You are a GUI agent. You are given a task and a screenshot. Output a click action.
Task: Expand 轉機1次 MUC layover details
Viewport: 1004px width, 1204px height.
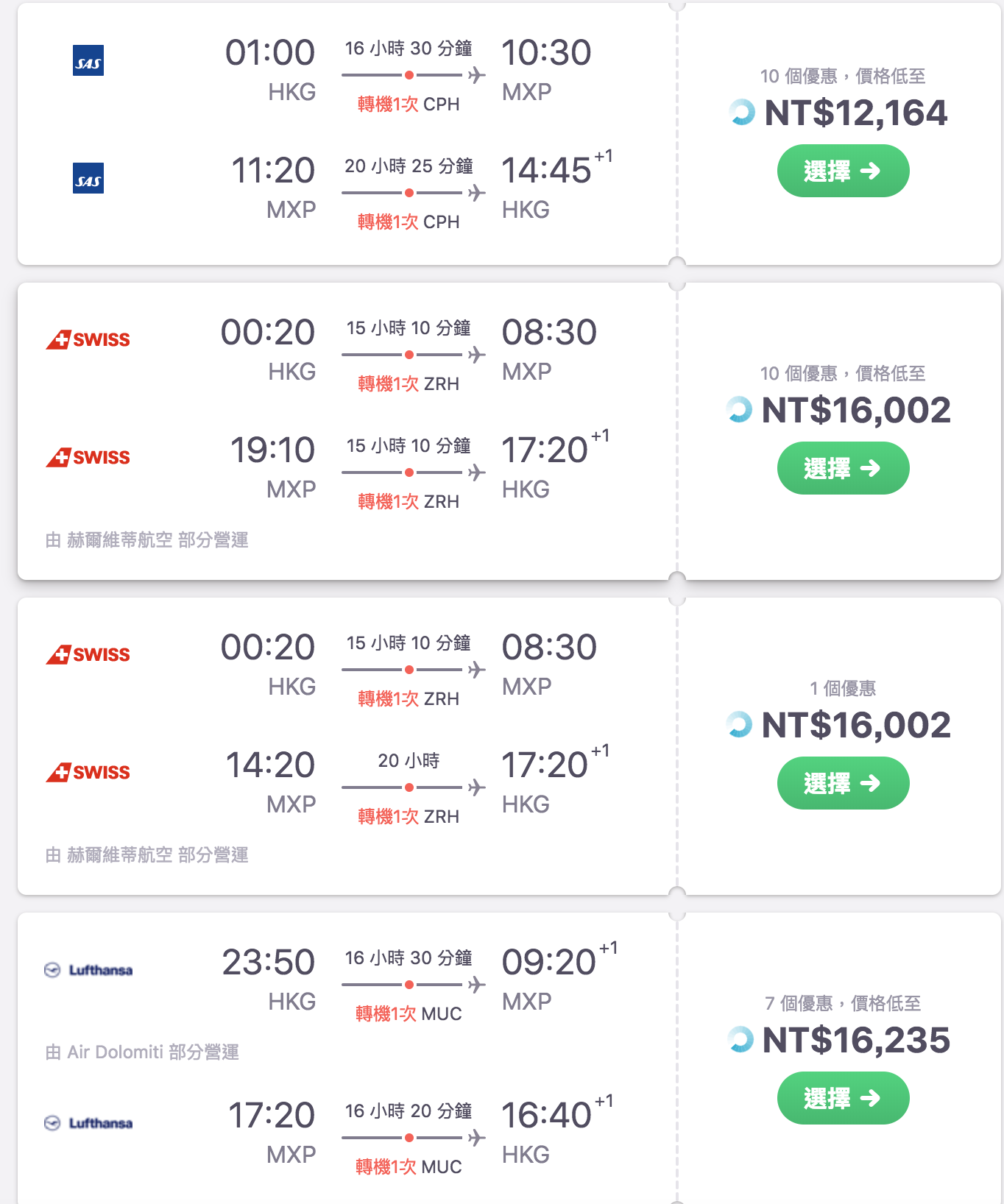(x=409, y=1013)
